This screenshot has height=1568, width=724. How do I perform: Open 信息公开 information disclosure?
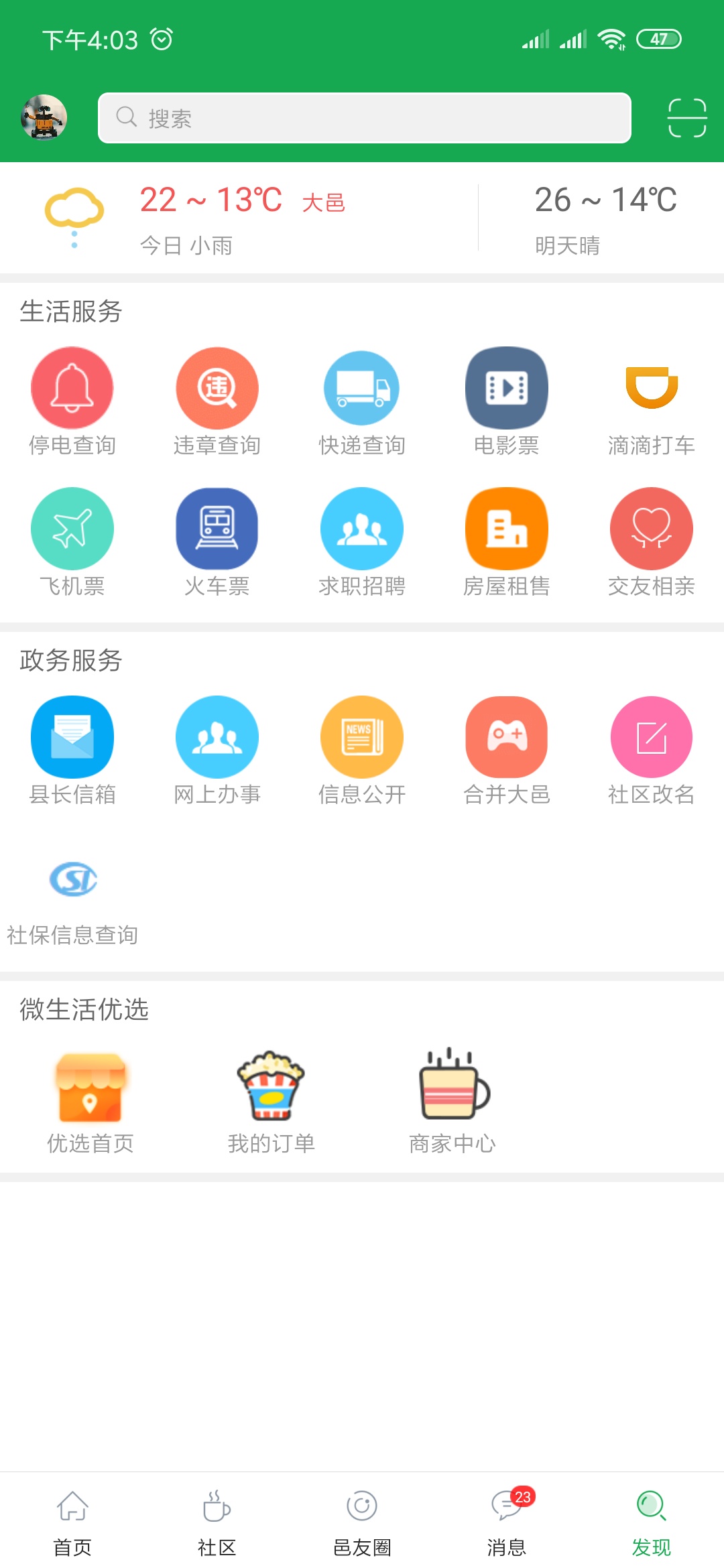tap(362, 750)
